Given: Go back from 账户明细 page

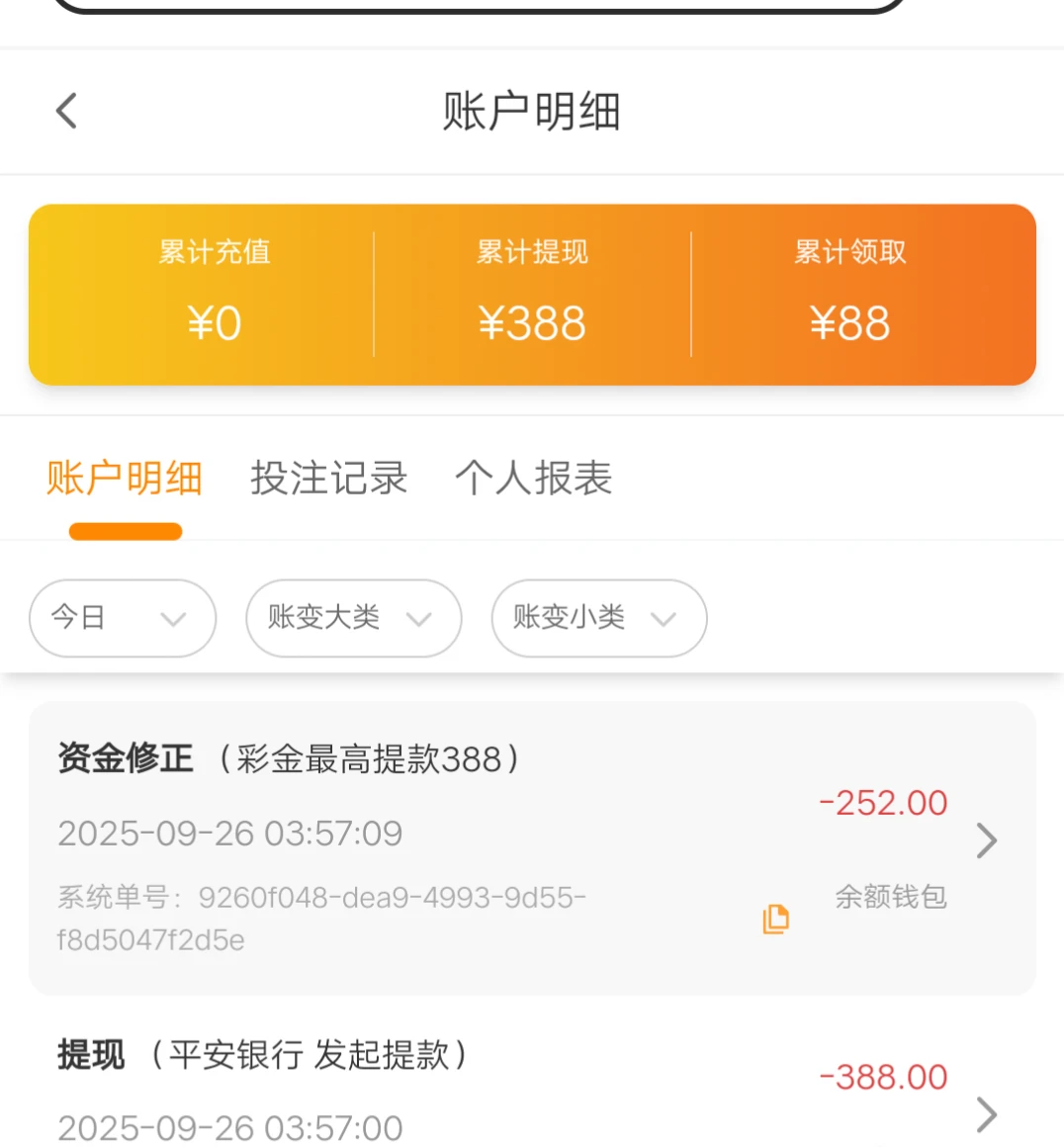Looking at the screenshot, I should pos(66,111).
